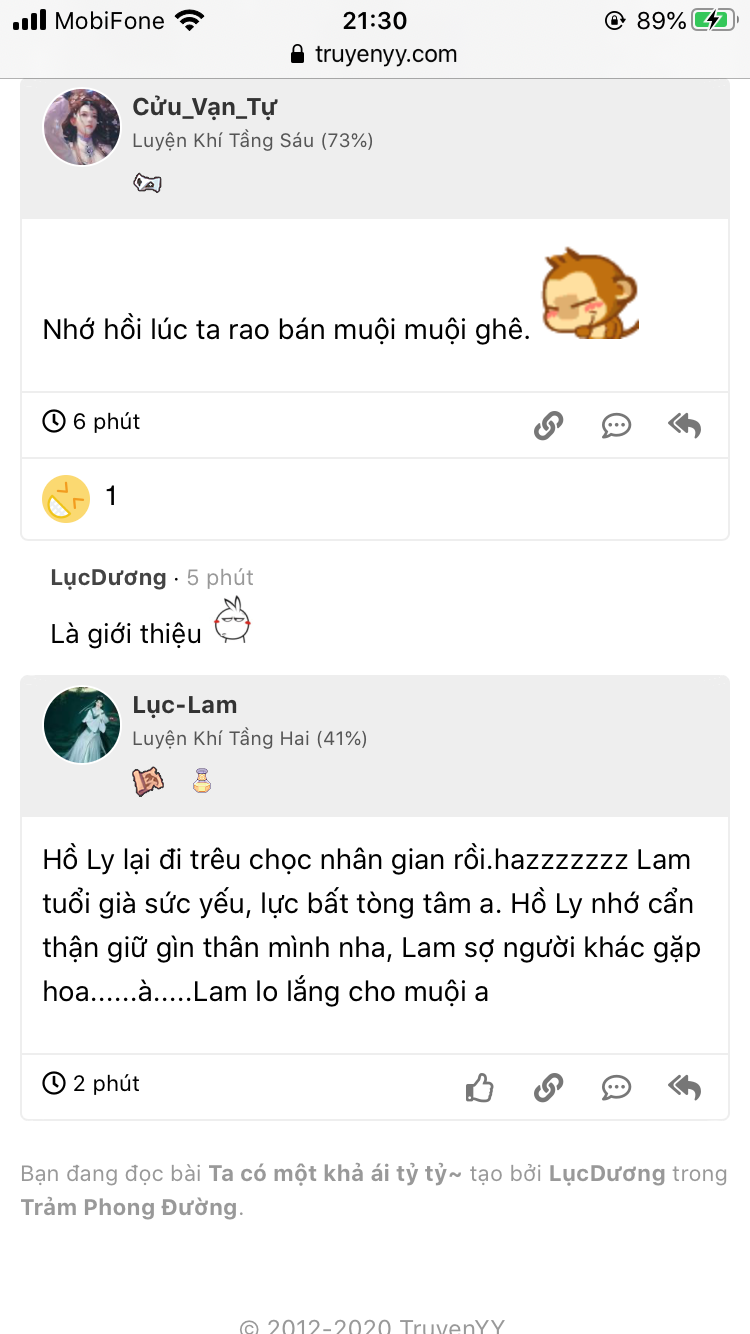Screen dimensions: 750x1334
Task: Tap the truyenyy.com address bar
Action: click(x=374, y=54)
